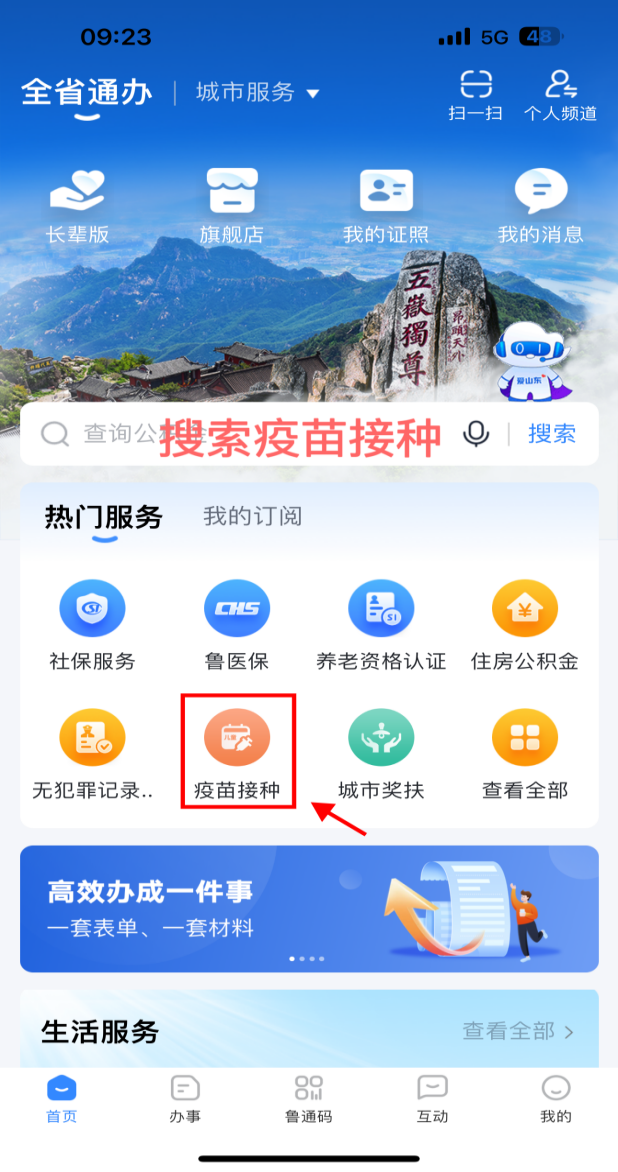Tap the 搜索 button
Screen dimensions: 618x1172
tap(552, 434)
